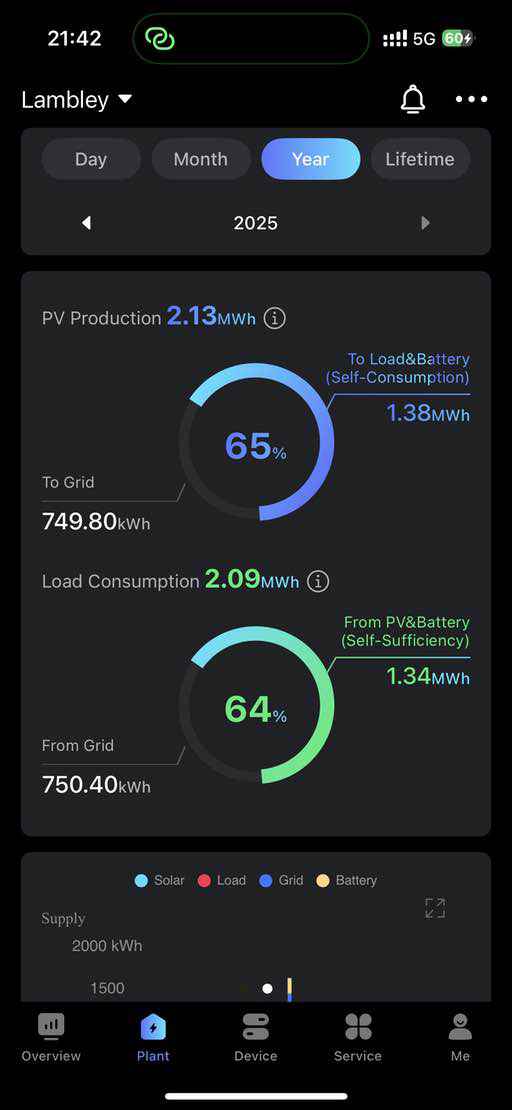Image resolution: width=512 pixels, height=1110 pixels.
Task: Open the Overview tab
Action: (51, 1037)
